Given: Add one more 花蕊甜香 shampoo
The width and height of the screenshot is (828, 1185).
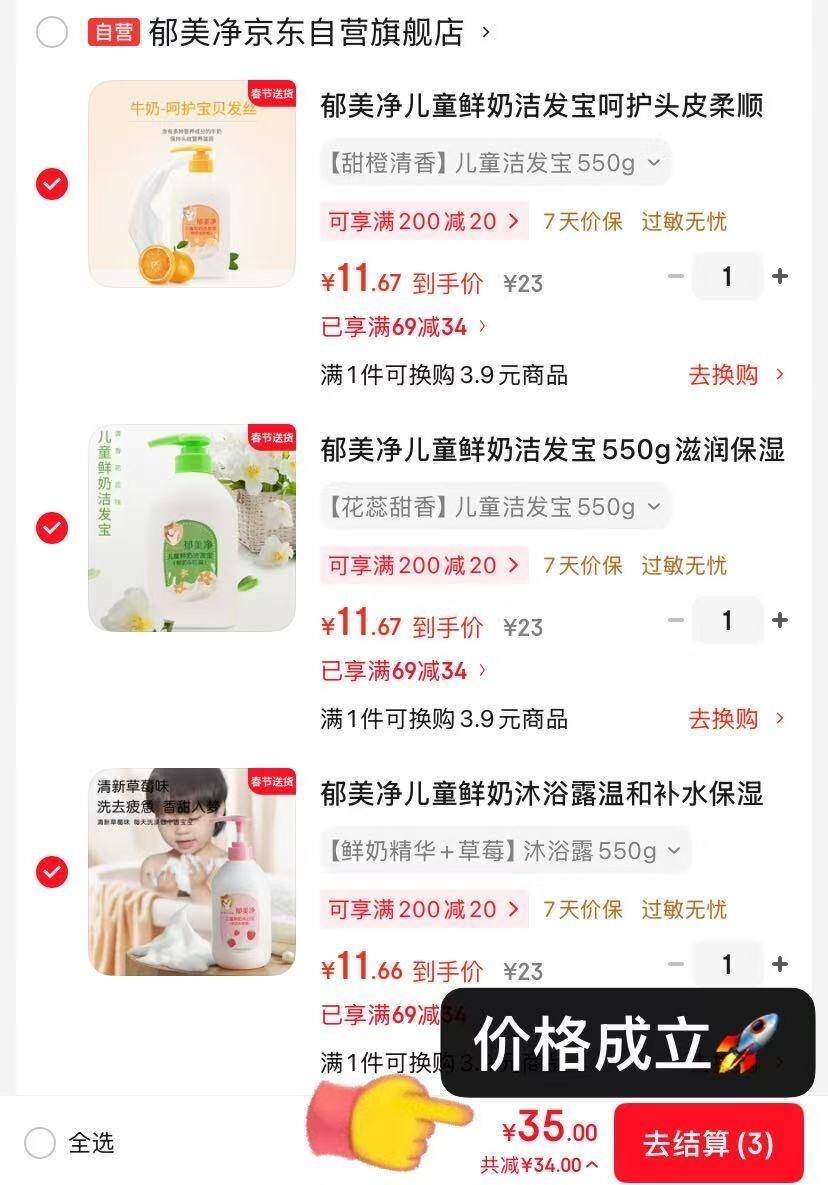Looking at the screenshot, I should coord(781,621).
